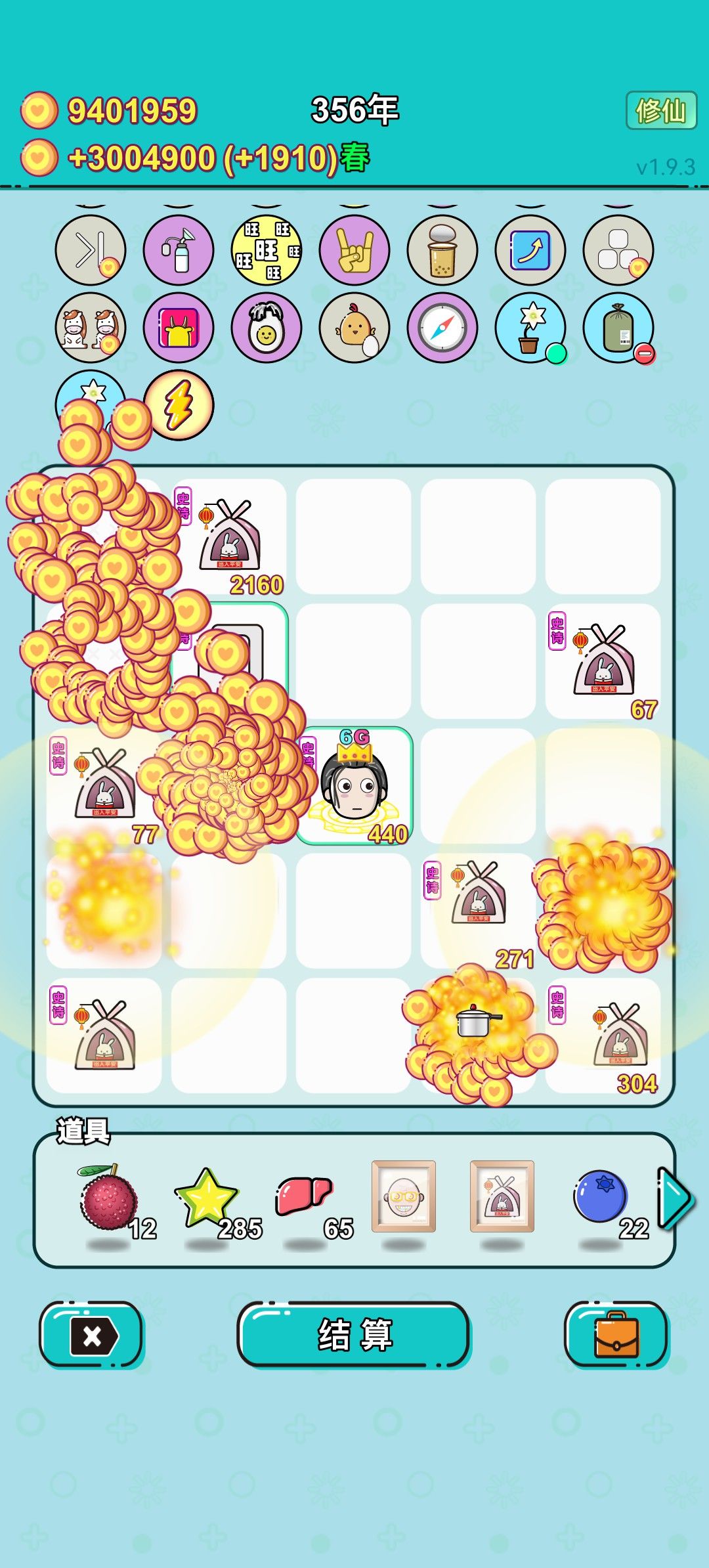709x1568 pixels.
Task: Show next items with the teal arrow
Action: point(675,1198)
